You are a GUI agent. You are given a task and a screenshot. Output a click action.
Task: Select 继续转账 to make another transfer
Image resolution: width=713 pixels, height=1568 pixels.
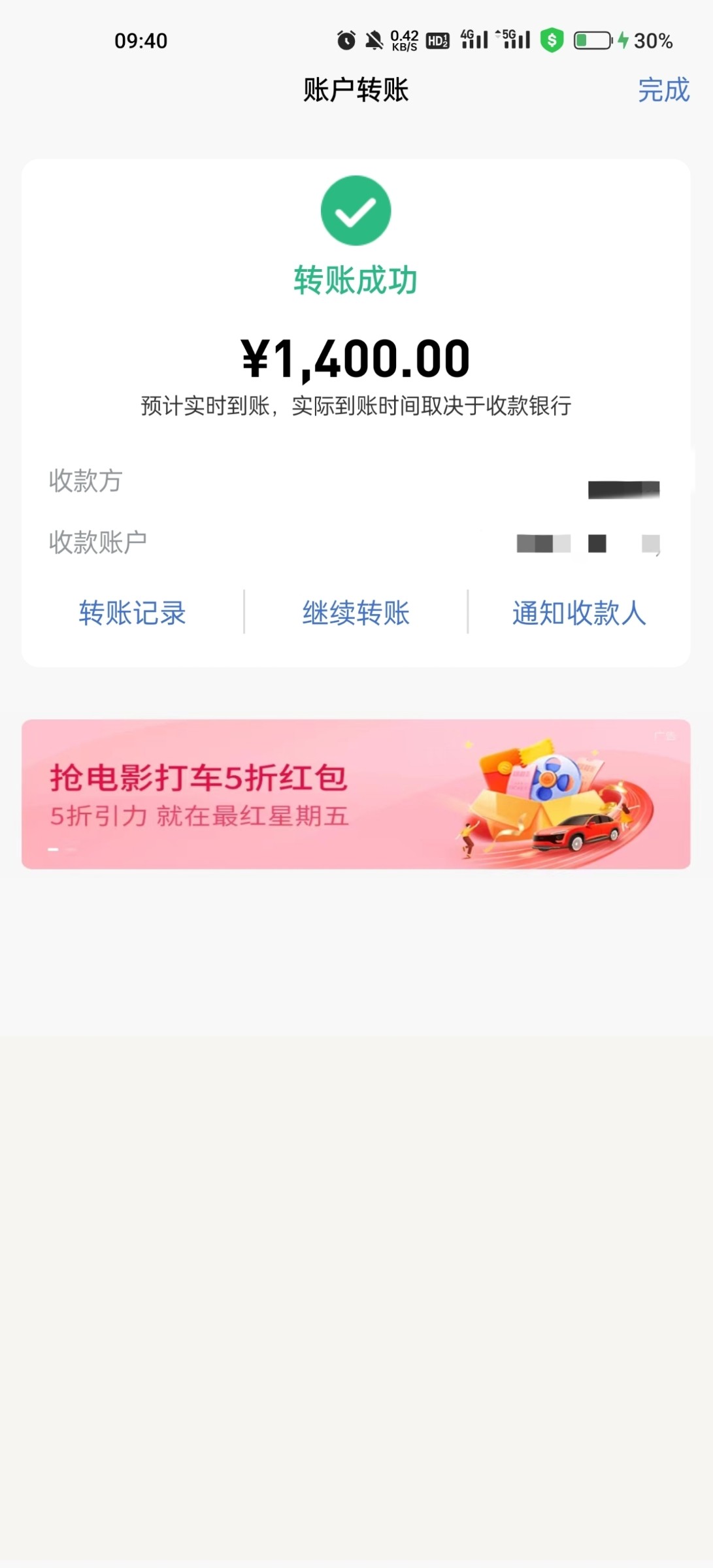click(x=356, y=613)
